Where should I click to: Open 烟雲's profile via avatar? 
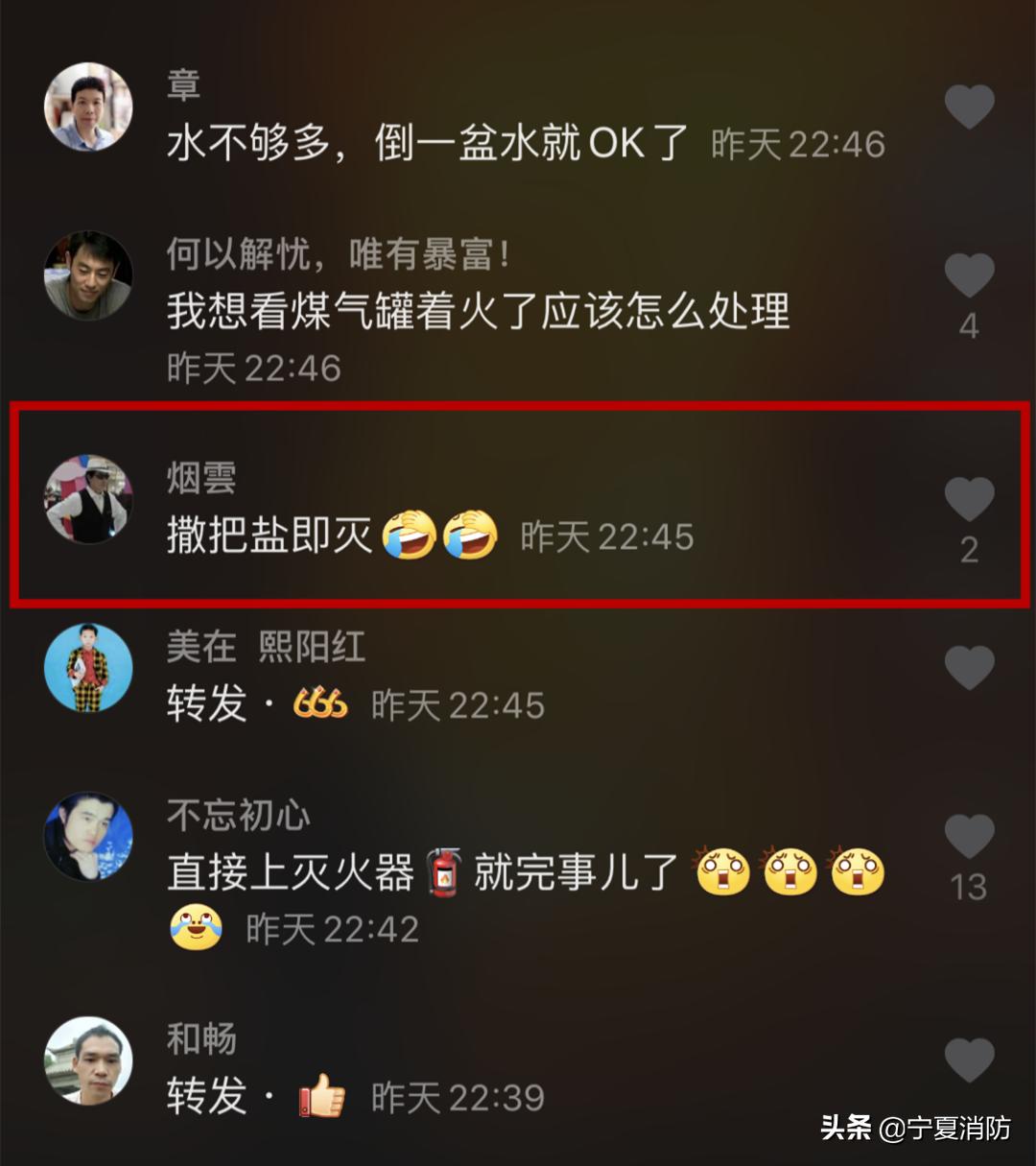click(x=87, y=500)
